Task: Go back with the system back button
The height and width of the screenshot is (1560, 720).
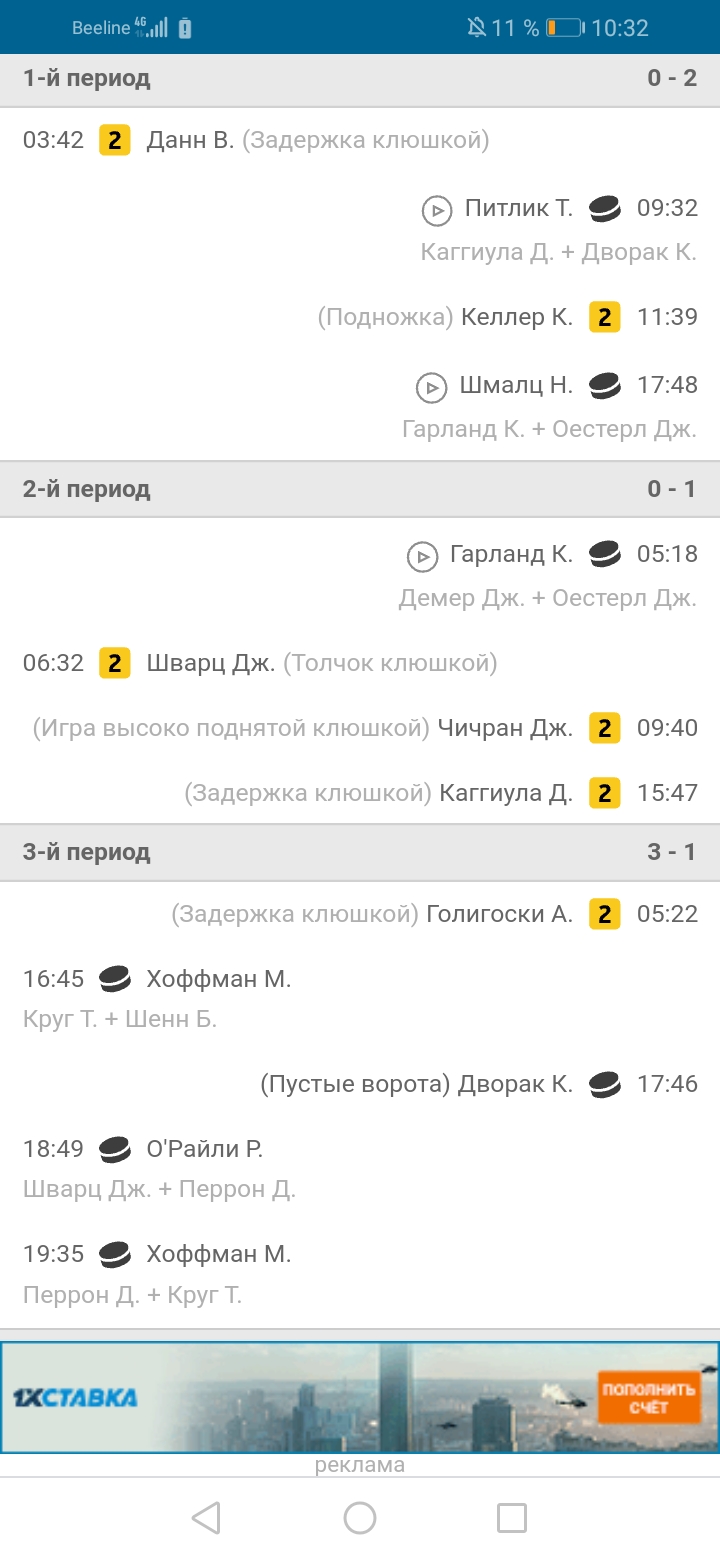Action: tap(206, 1518)
